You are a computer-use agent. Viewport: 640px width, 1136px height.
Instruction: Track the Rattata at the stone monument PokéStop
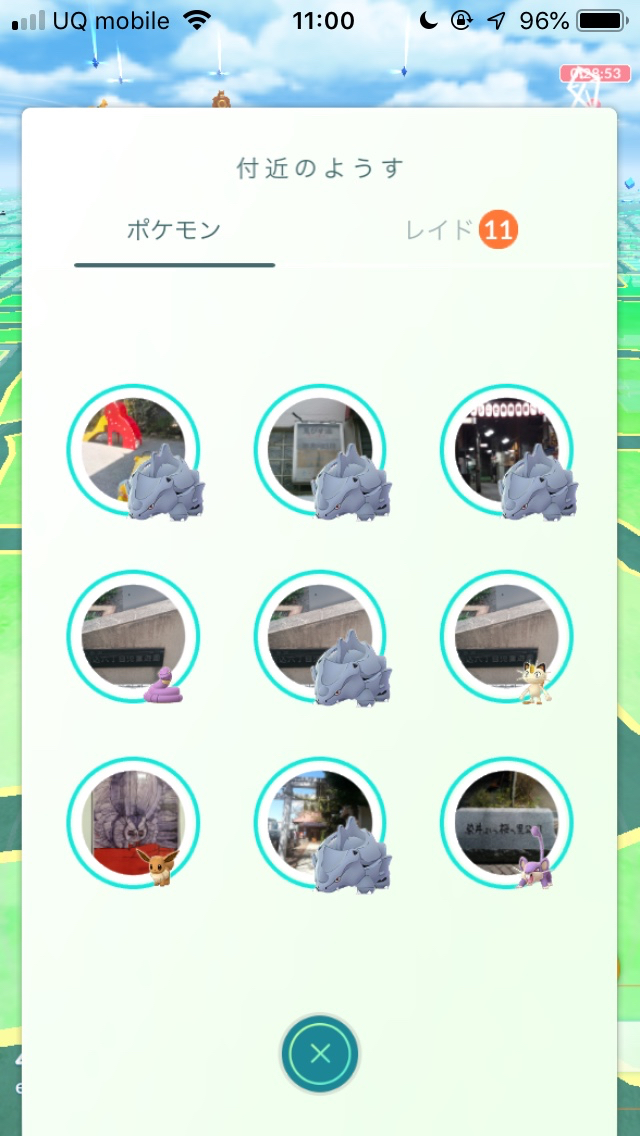(507, 823)
